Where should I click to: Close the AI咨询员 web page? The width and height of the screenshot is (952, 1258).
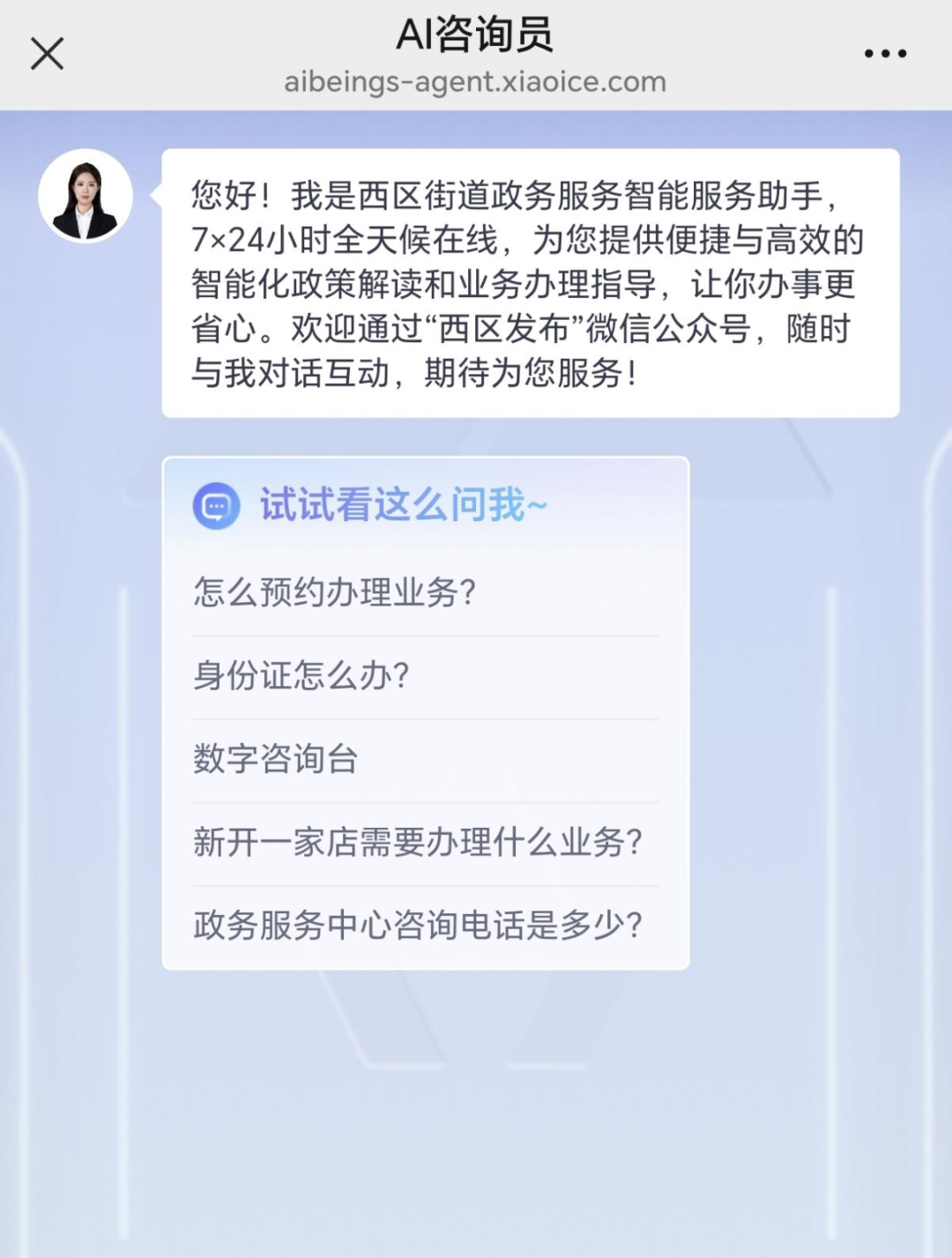pos(48,54)
